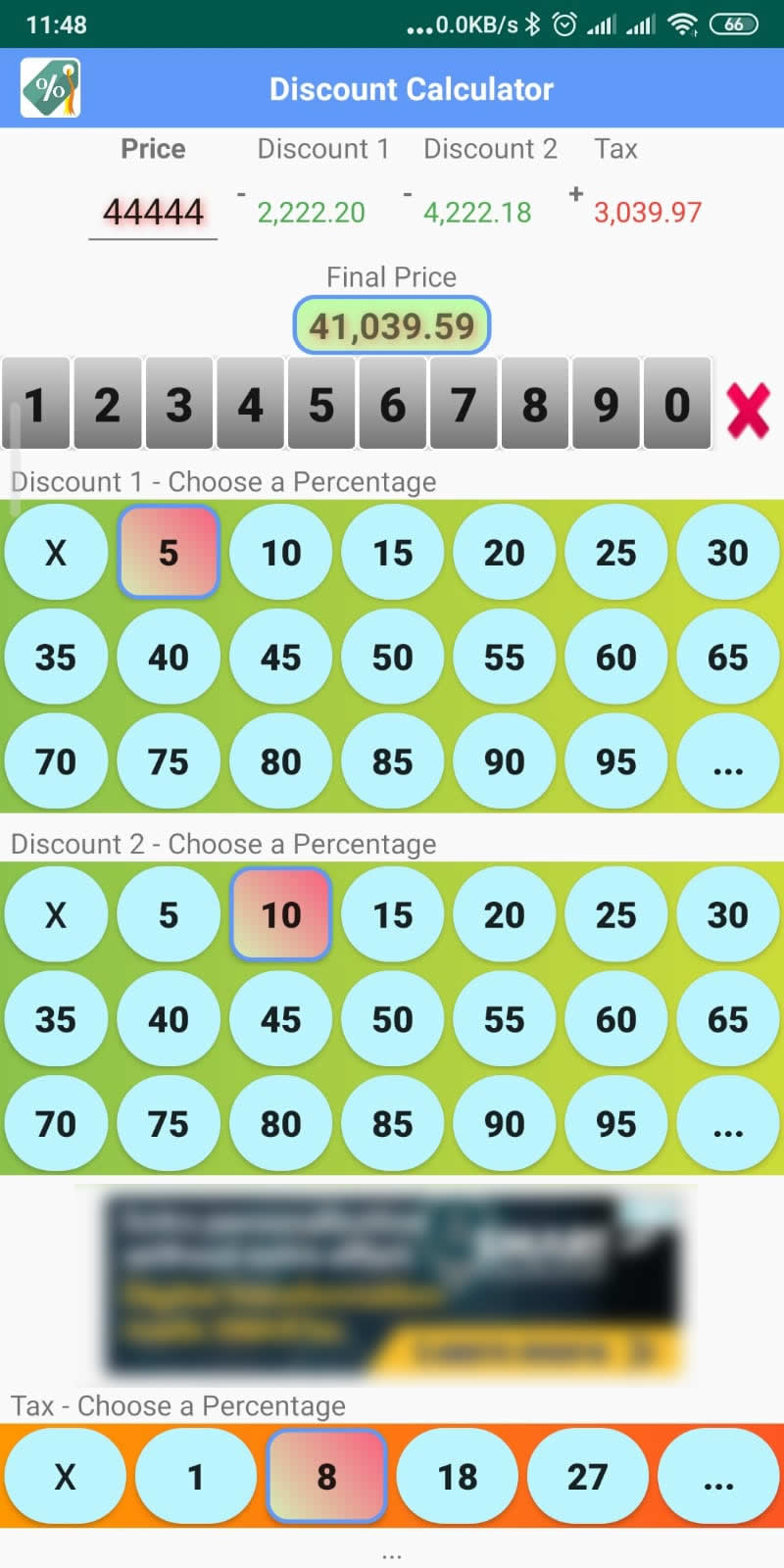Clear the price with the red X
The image size is (784, 1568).
click(x=748, y=410)
